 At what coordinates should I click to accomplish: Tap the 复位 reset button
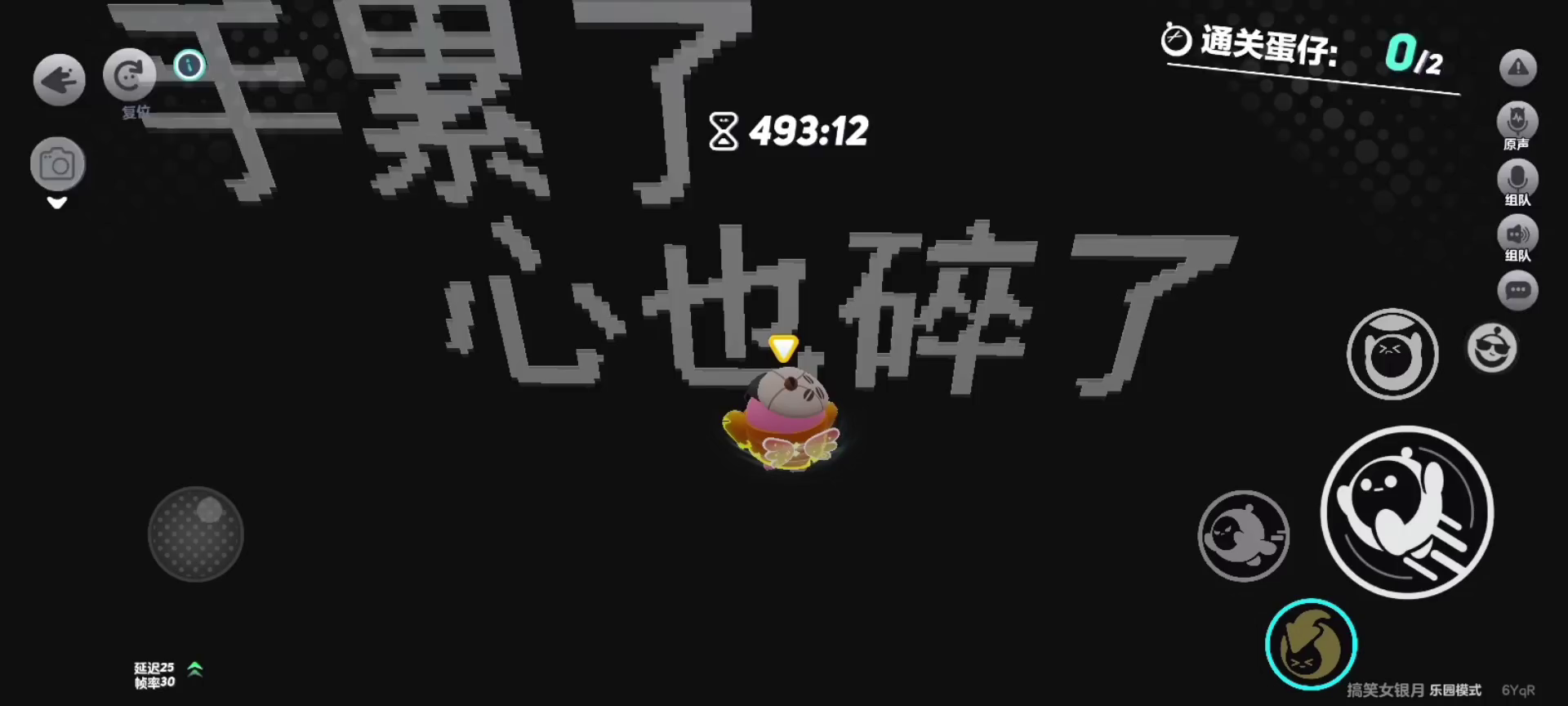129,75
